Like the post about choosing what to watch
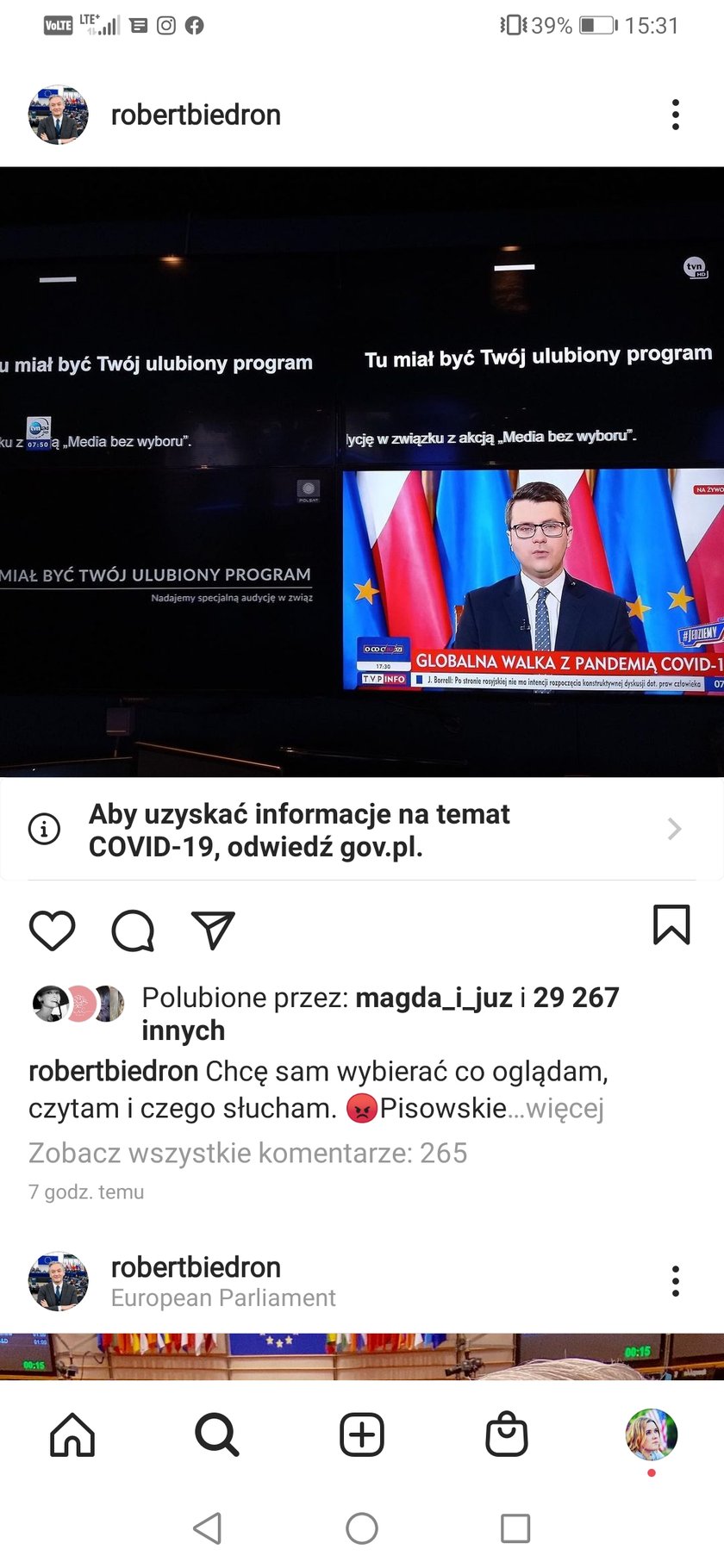This screenshot has height=1568, width=724. pyautogui.click(x=53, y=930)
